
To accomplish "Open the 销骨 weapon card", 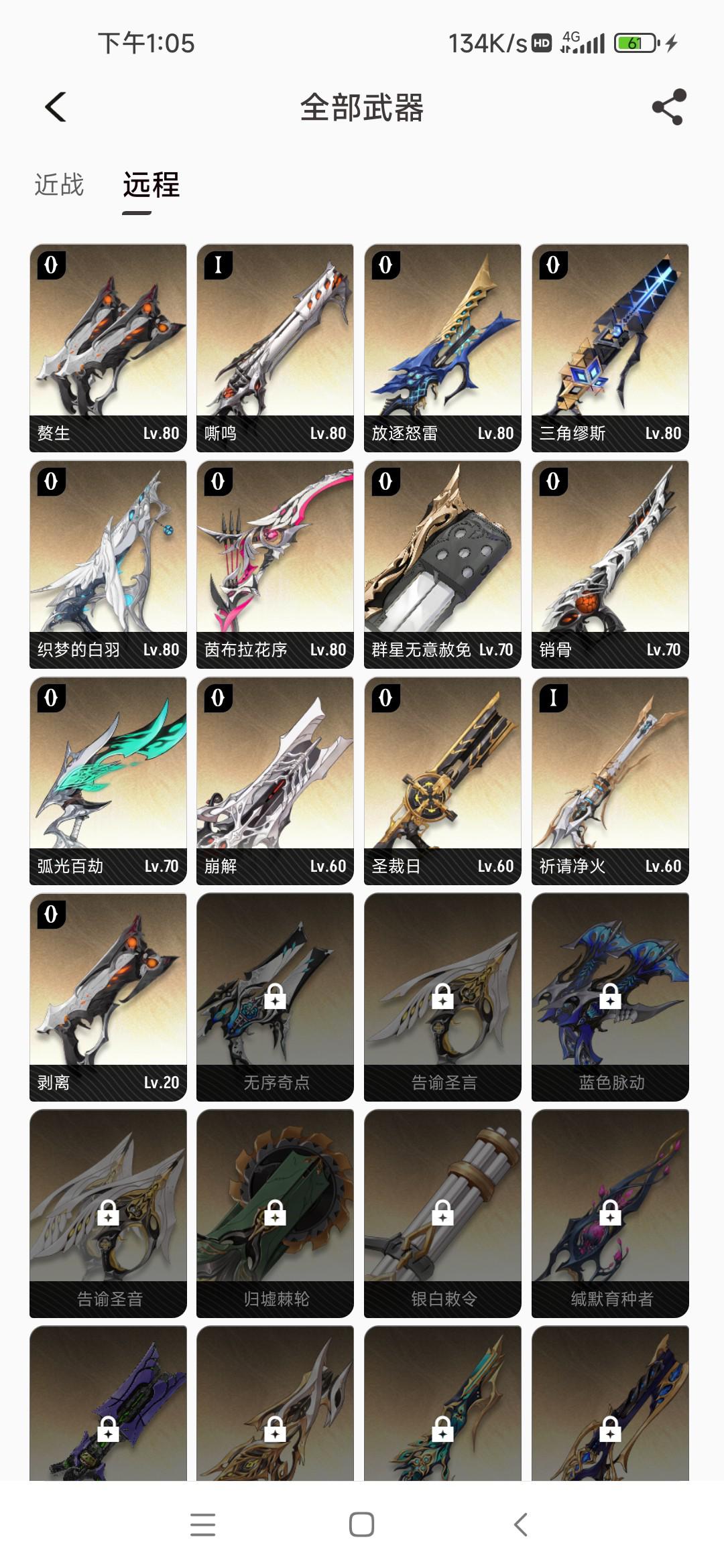I will (x=610, y=564).
